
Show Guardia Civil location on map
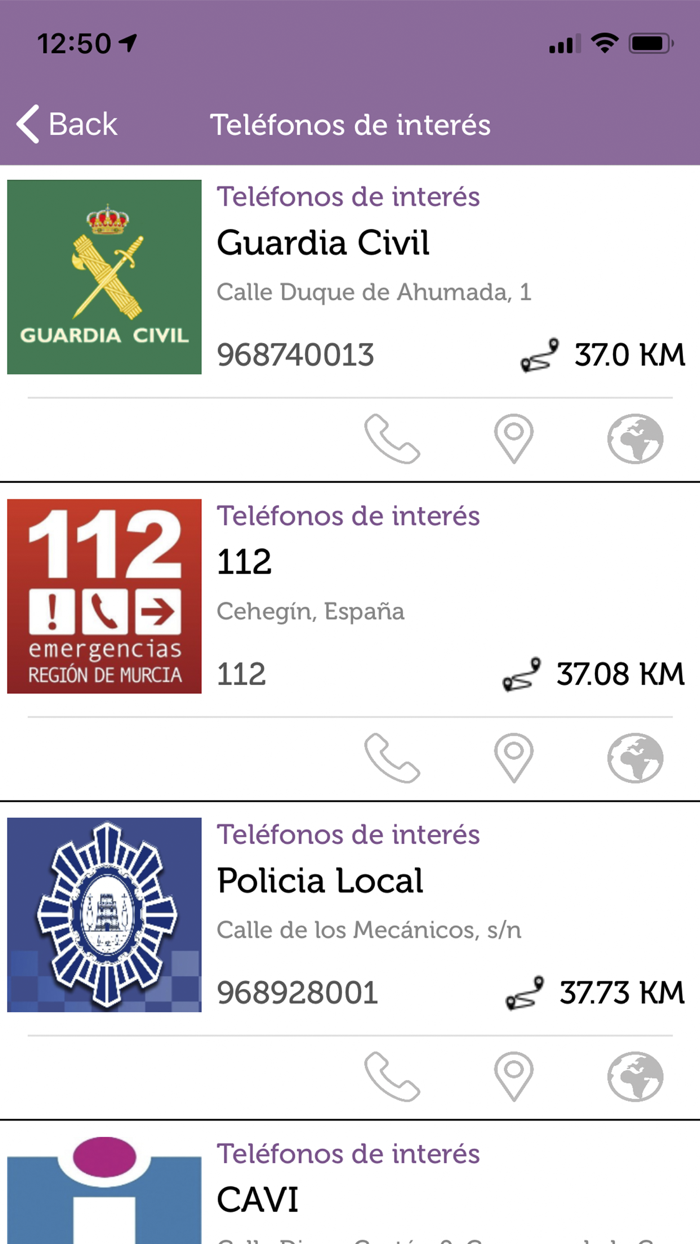(x=514, y=440)
